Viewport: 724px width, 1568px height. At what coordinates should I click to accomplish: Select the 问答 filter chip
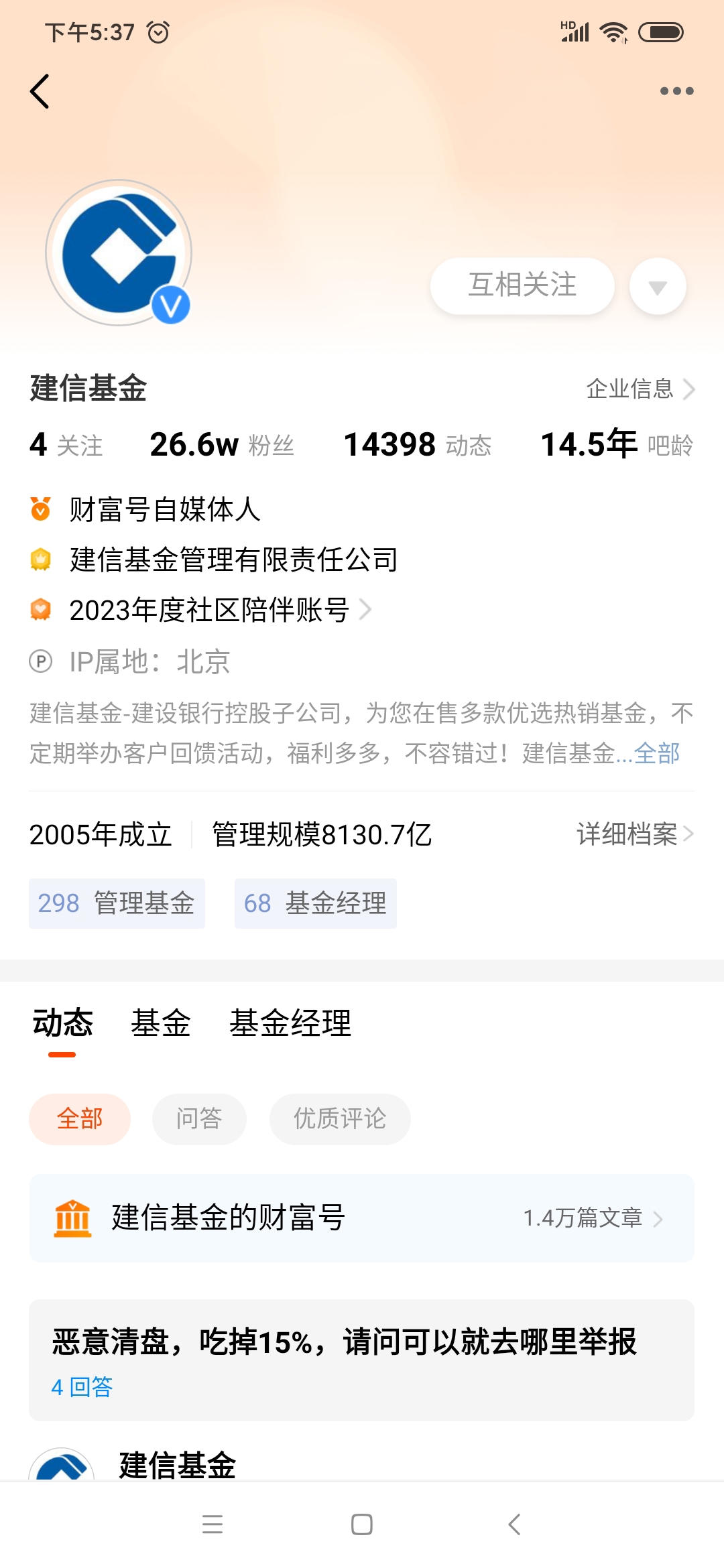pyautogui.click(x=199, y=1118)
